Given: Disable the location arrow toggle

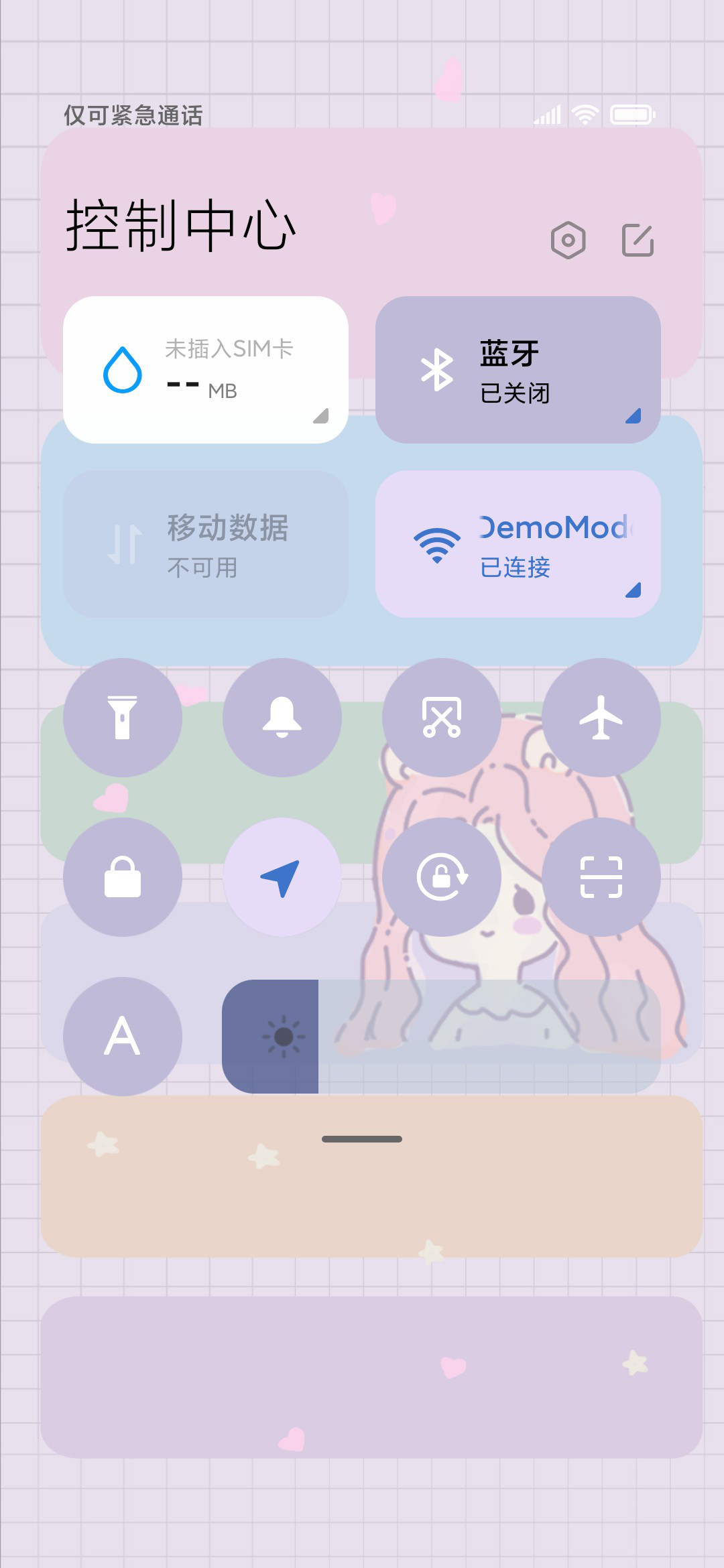Looking at the screenshot, I should coord(282,877).
